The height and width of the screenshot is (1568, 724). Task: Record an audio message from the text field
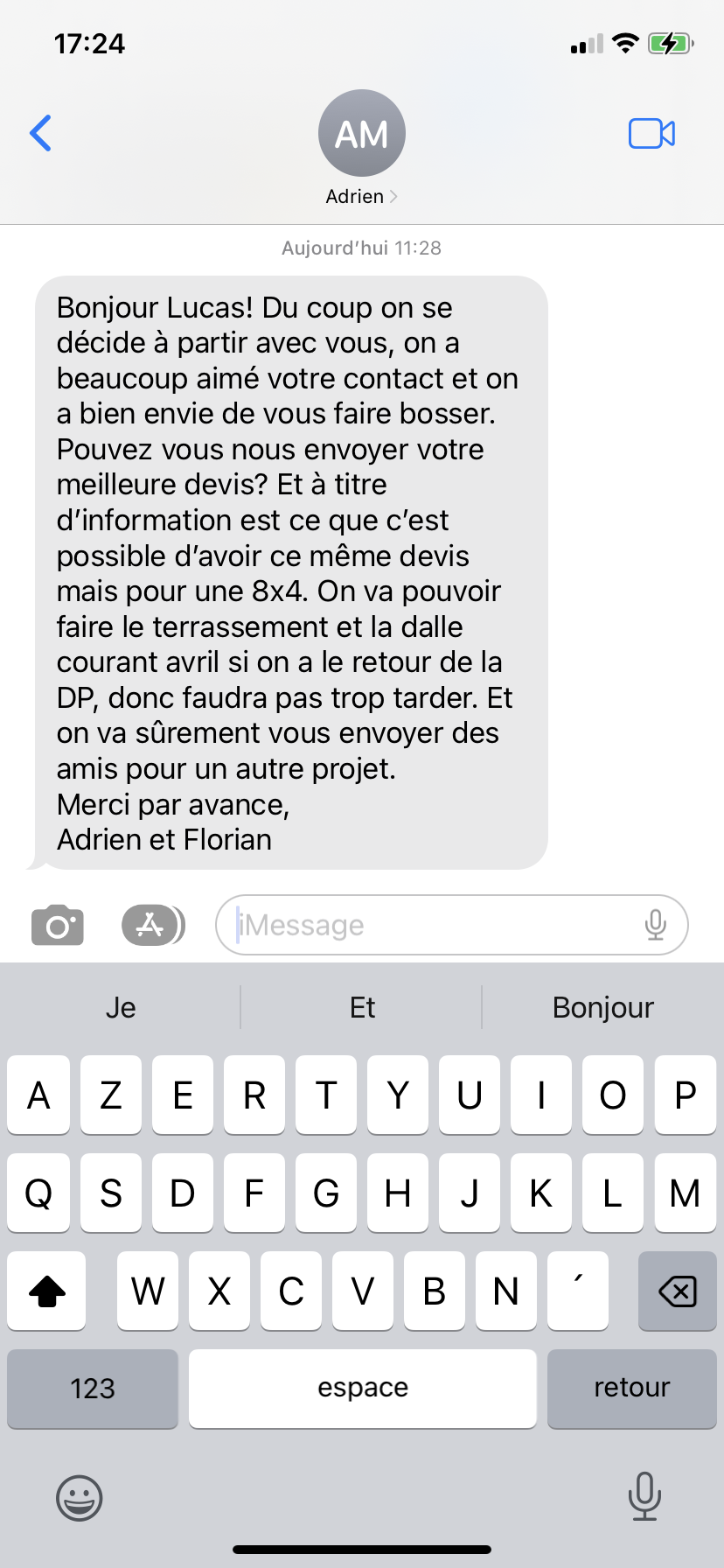click(655, 925)
